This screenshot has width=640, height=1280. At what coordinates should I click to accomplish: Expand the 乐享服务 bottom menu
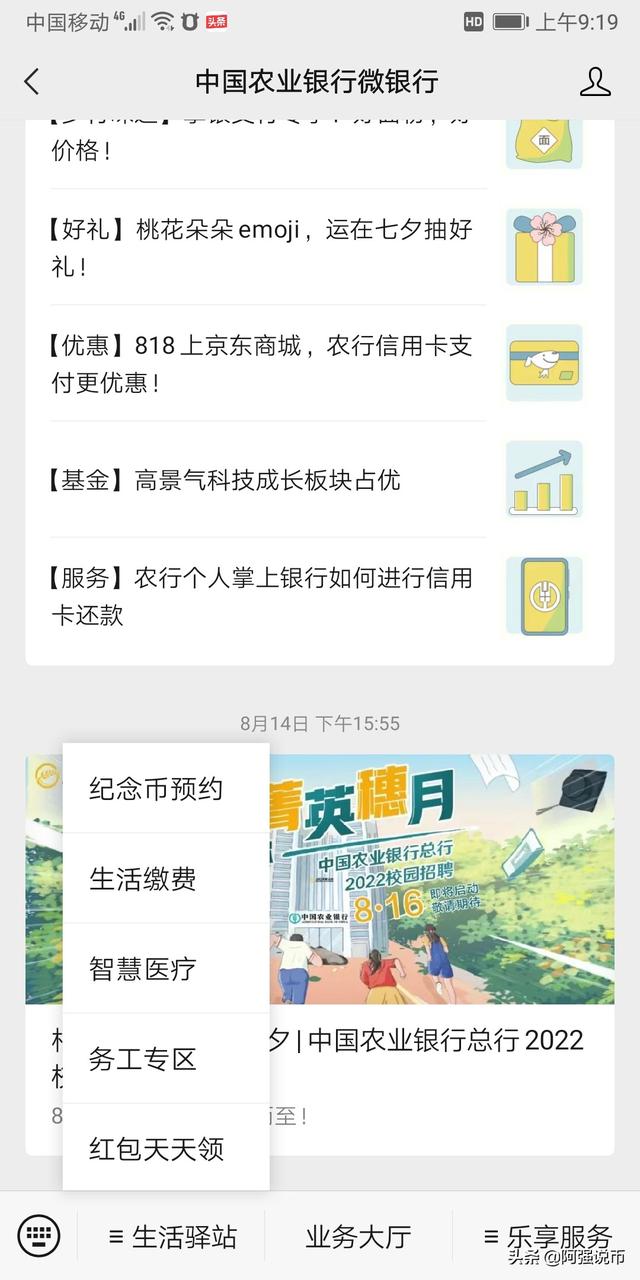click(546, 1235)
